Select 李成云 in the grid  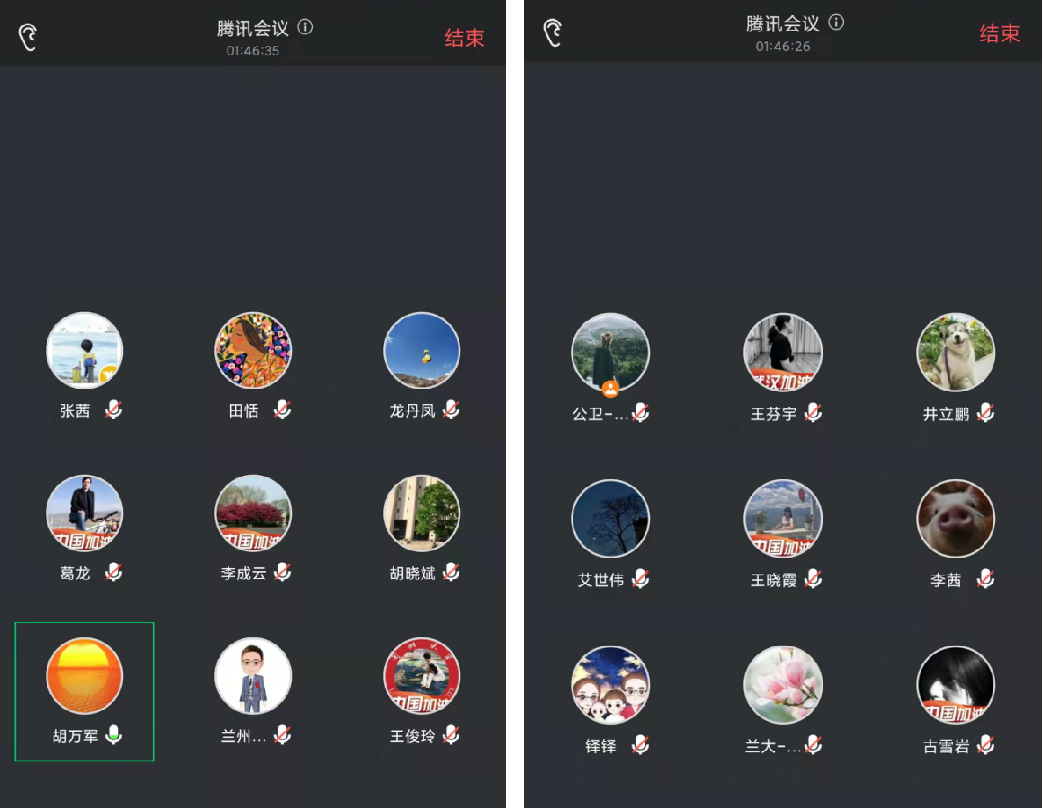point(253,514)
